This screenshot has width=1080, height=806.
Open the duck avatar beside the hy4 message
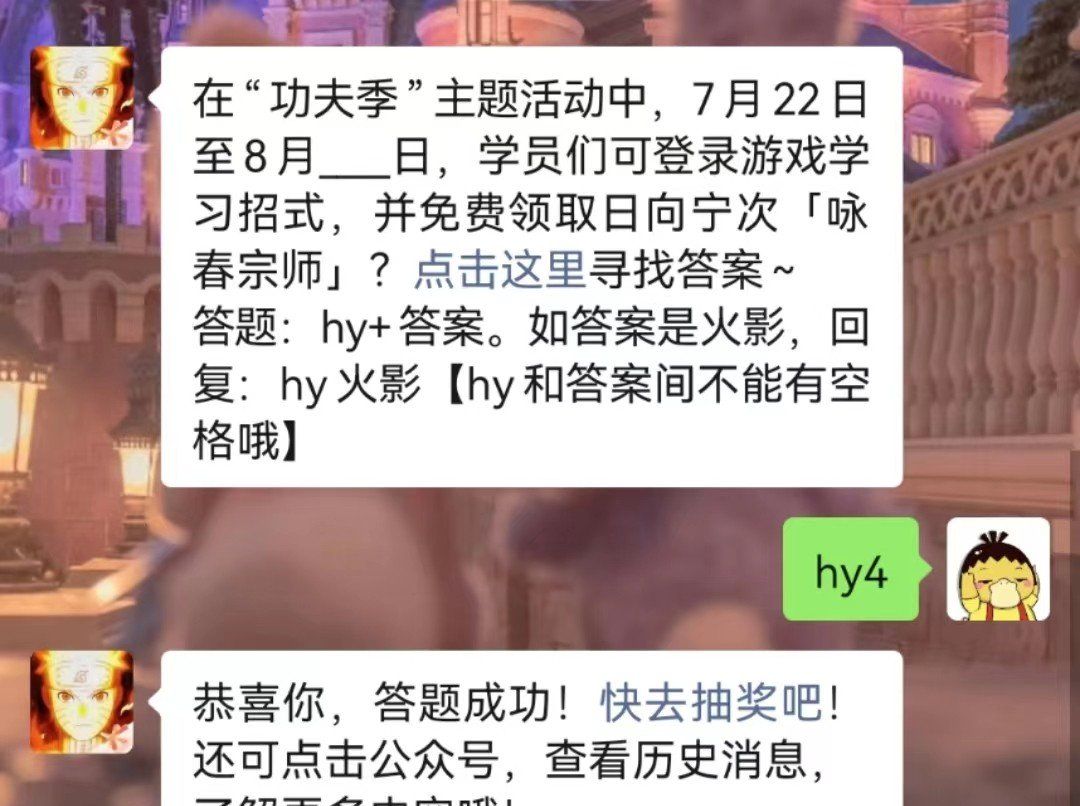pos(998,568)
